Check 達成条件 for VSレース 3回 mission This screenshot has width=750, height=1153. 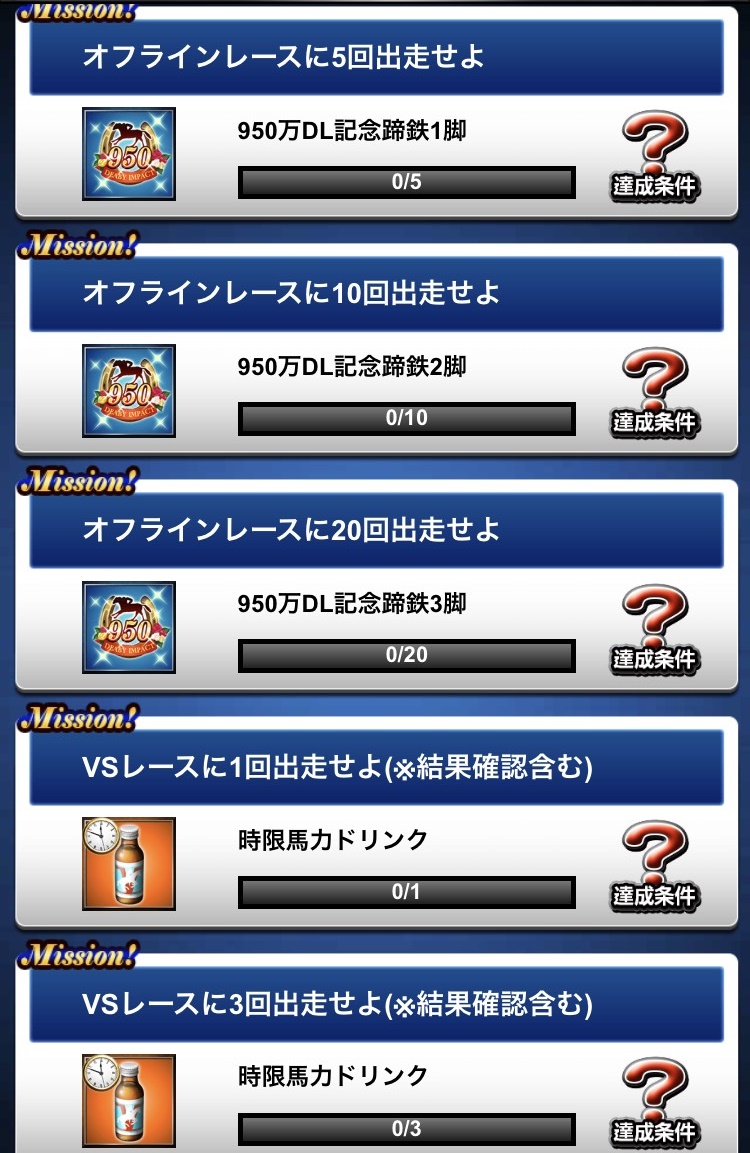tap(654, 1102)
